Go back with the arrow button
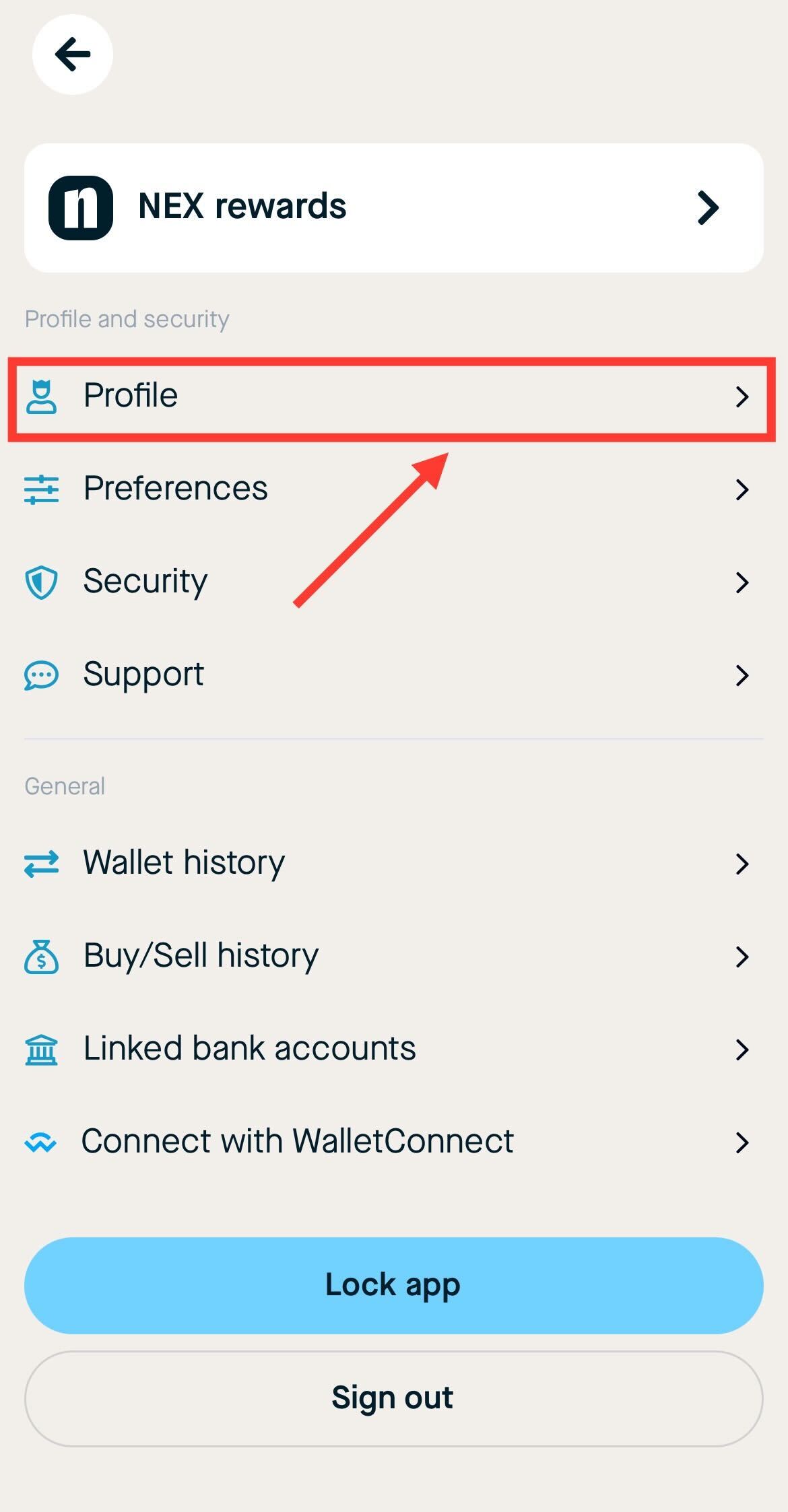 pos(73,55)
